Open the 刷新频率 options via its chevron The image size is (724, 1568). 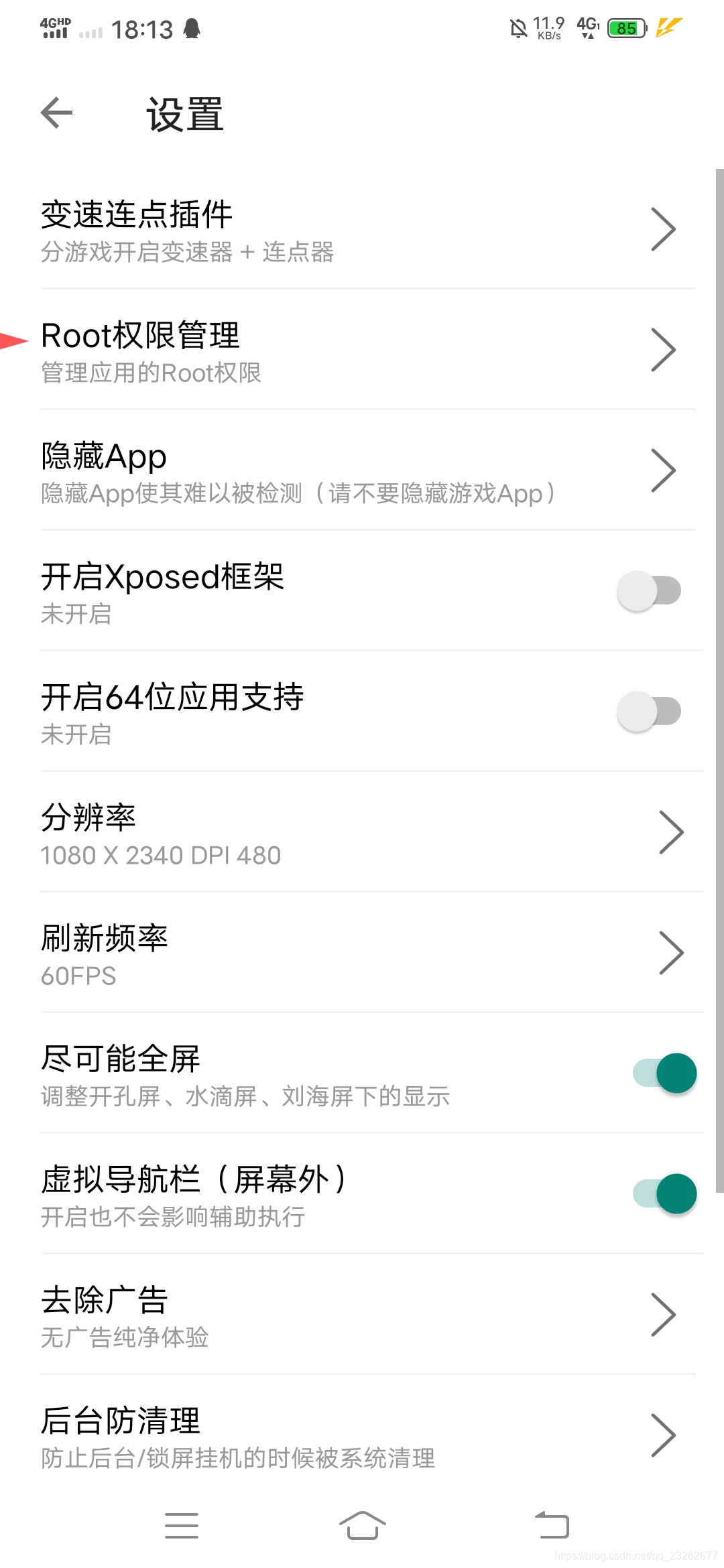tap(672, 952)
